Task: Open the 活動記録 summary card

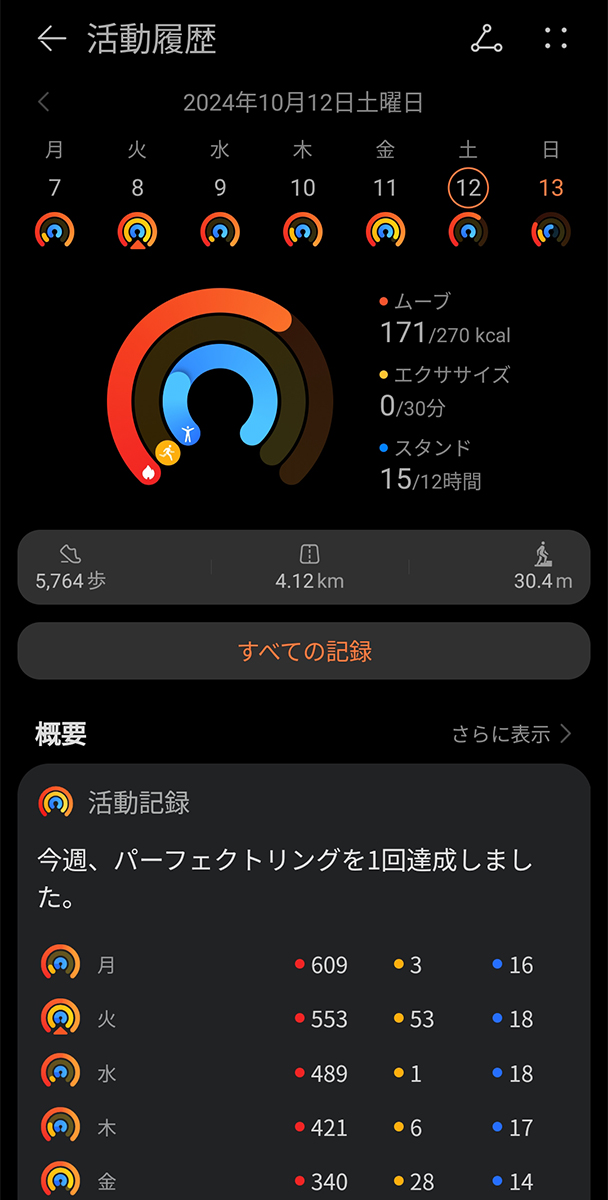Action: click(x=304, y=982)
